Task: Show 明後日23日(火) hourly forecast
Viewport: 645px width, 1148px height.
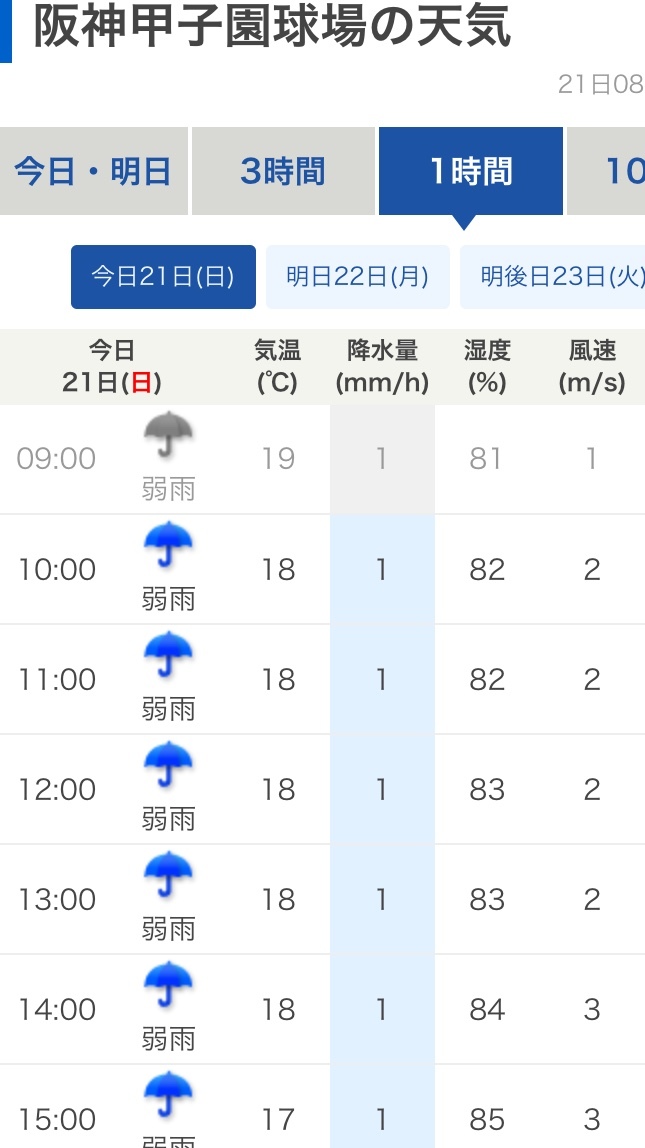Action: (553, 277)
